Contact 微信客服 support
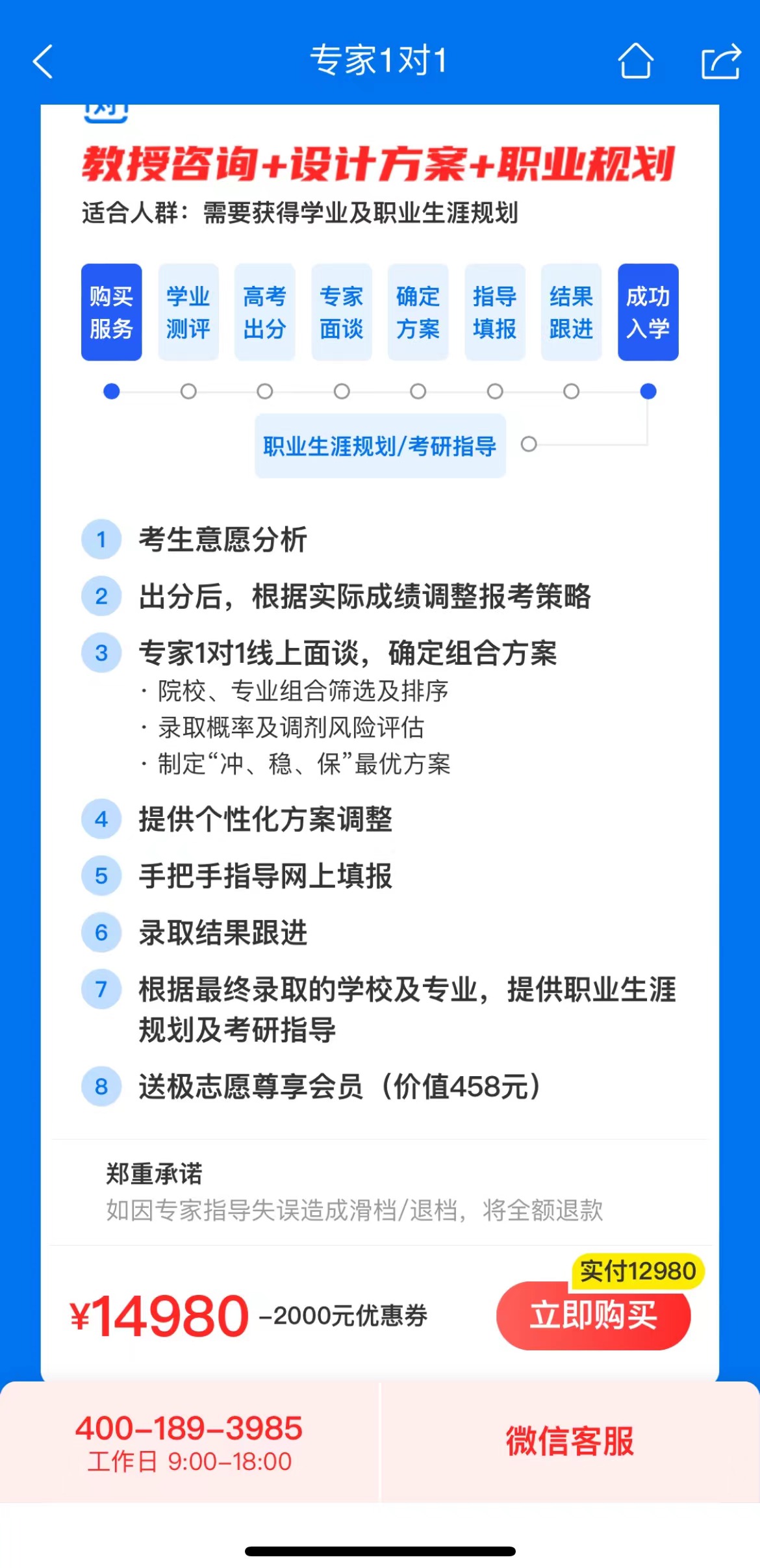This screenshot has width=760, height=1568. click(x=570, y=1441)
